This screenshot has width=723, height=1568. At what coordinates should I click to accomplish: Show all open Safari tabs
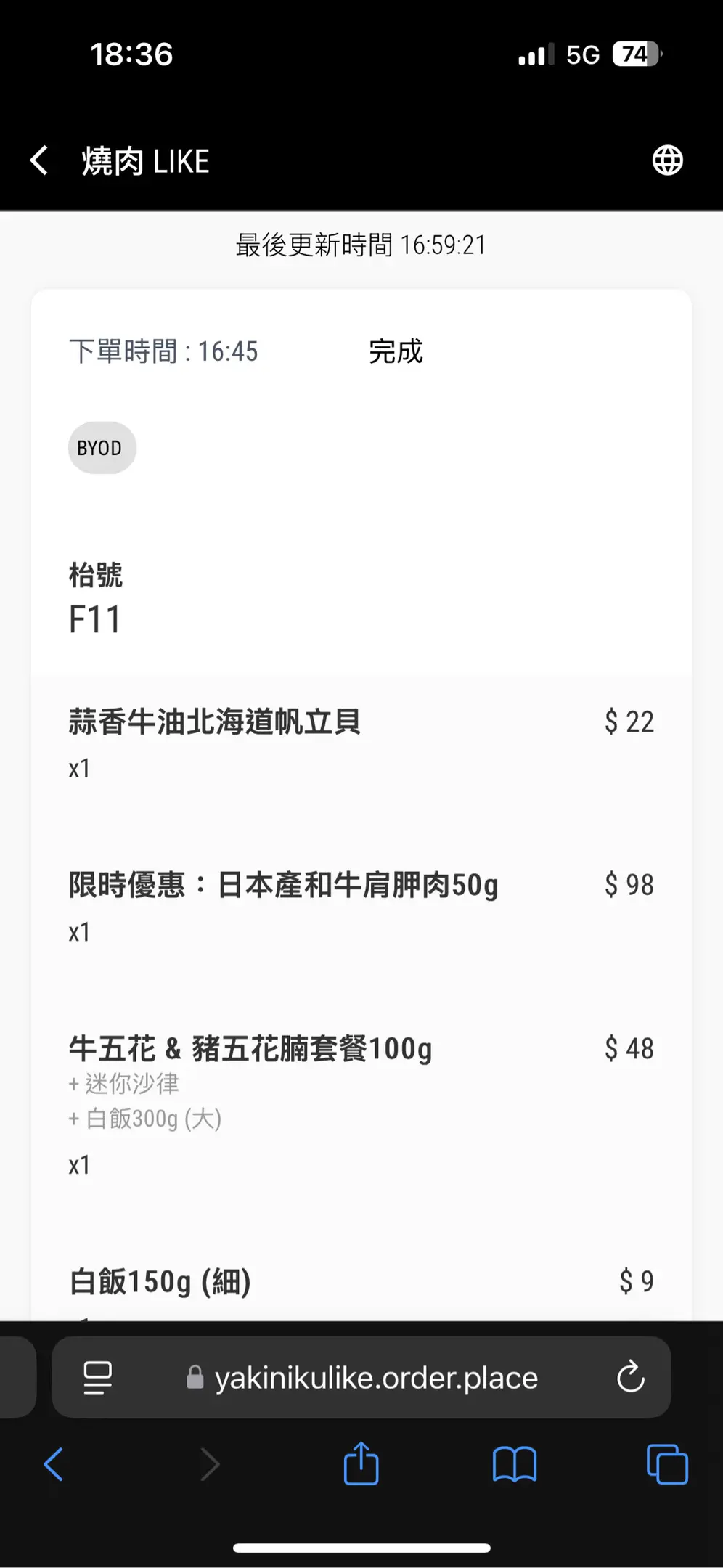coord(667,1464)
